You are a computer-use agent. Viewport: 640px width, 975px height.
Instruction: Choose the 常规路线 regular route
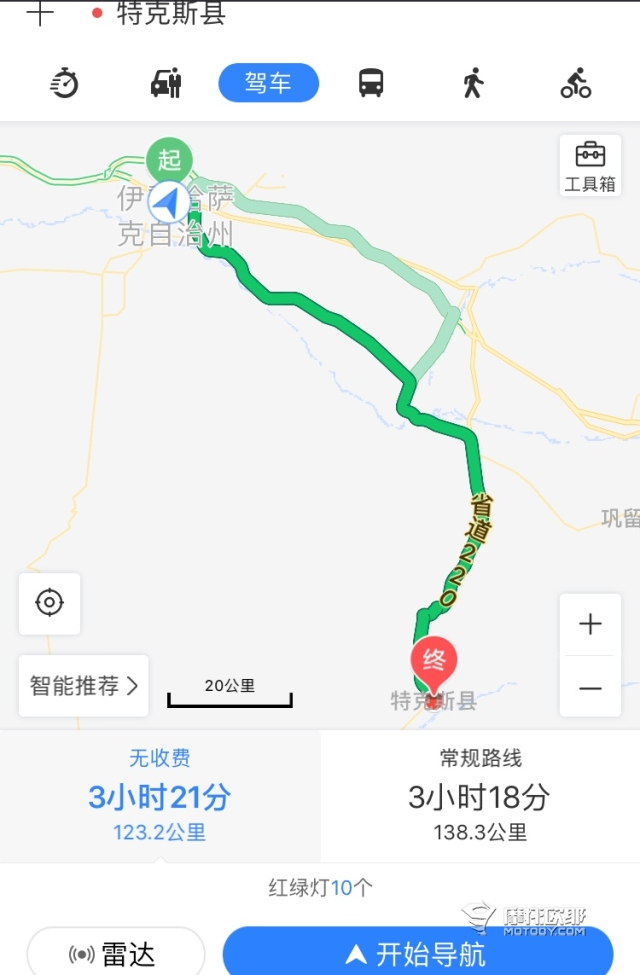(480, 796)
